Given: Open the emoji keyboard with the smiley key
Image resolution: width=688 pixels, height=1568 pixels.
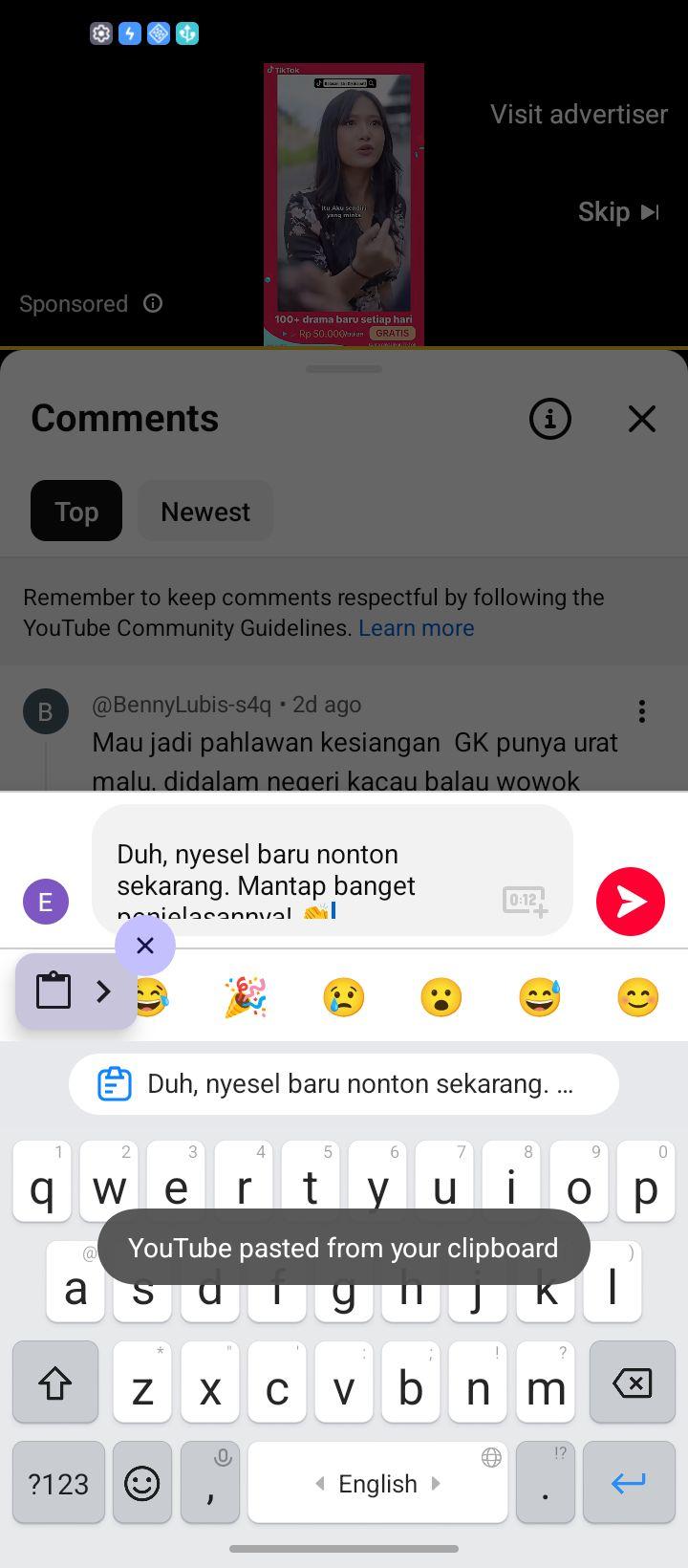Looking at the screenshot, I should [x=142, y=1482].
